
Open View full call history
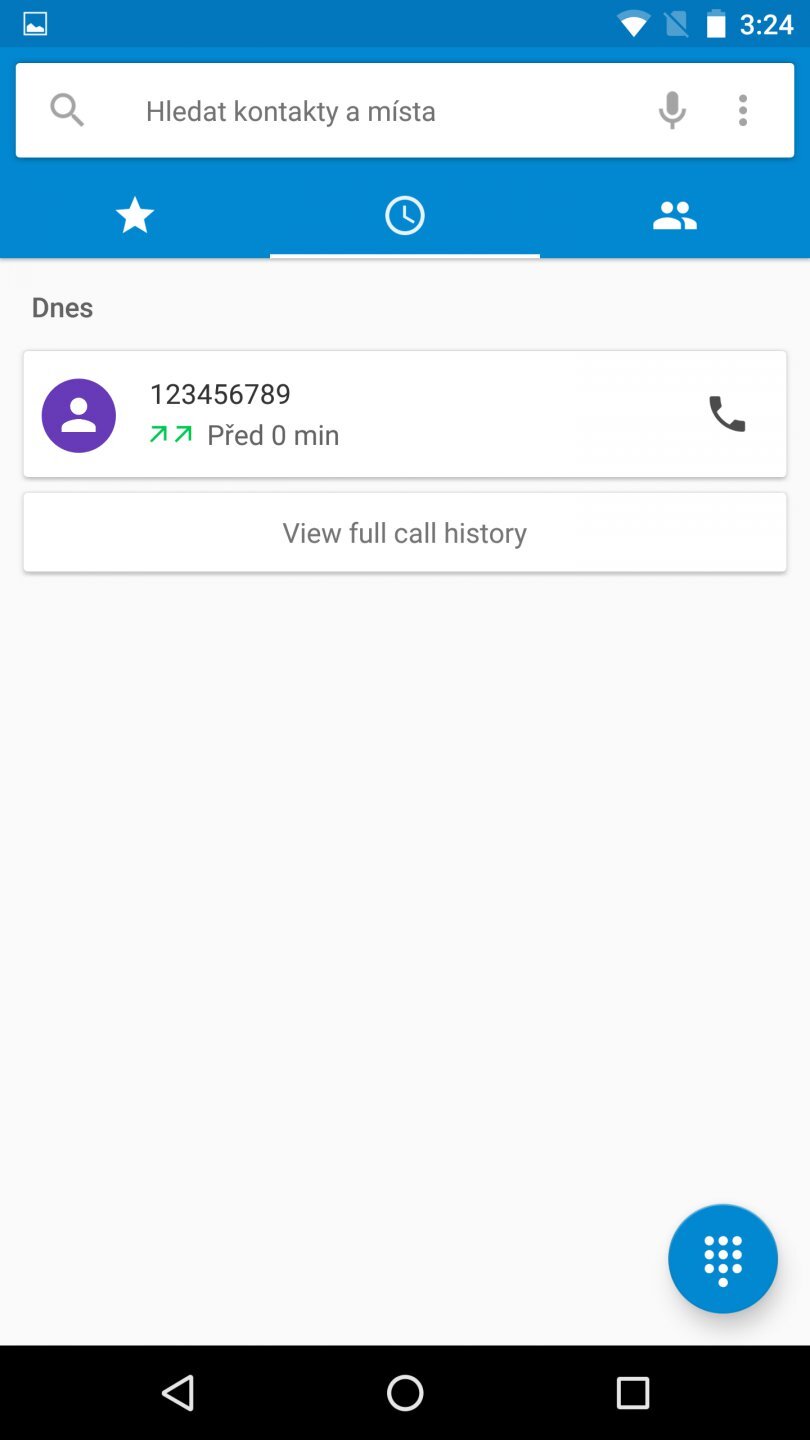pyautogui.click(x=405, y=532)
